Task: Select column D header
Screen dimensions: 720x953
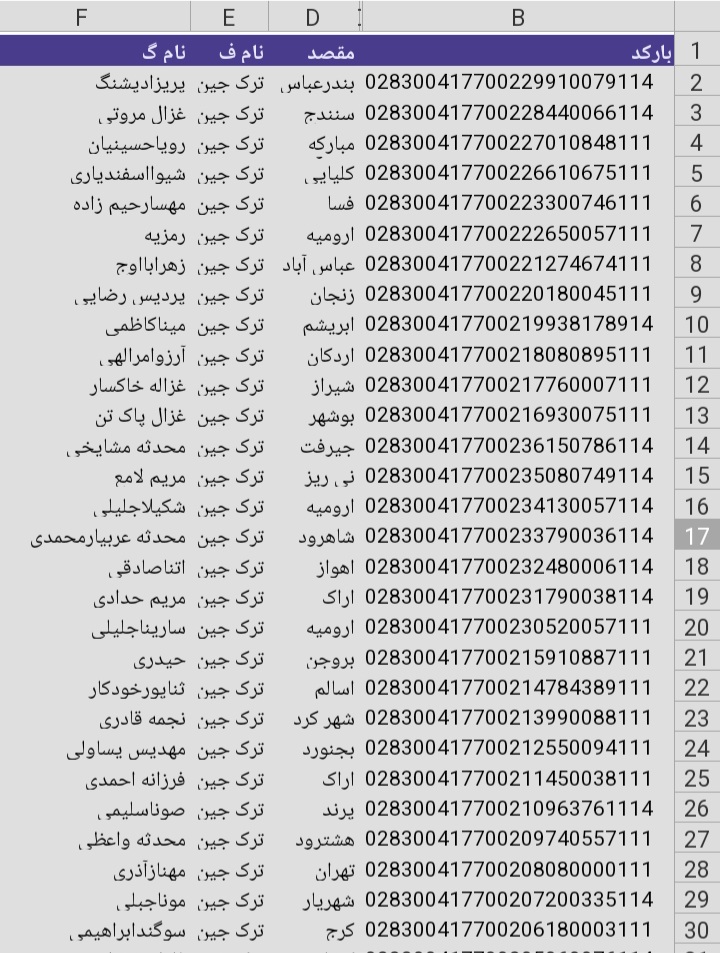Action: tap(313, 17)
